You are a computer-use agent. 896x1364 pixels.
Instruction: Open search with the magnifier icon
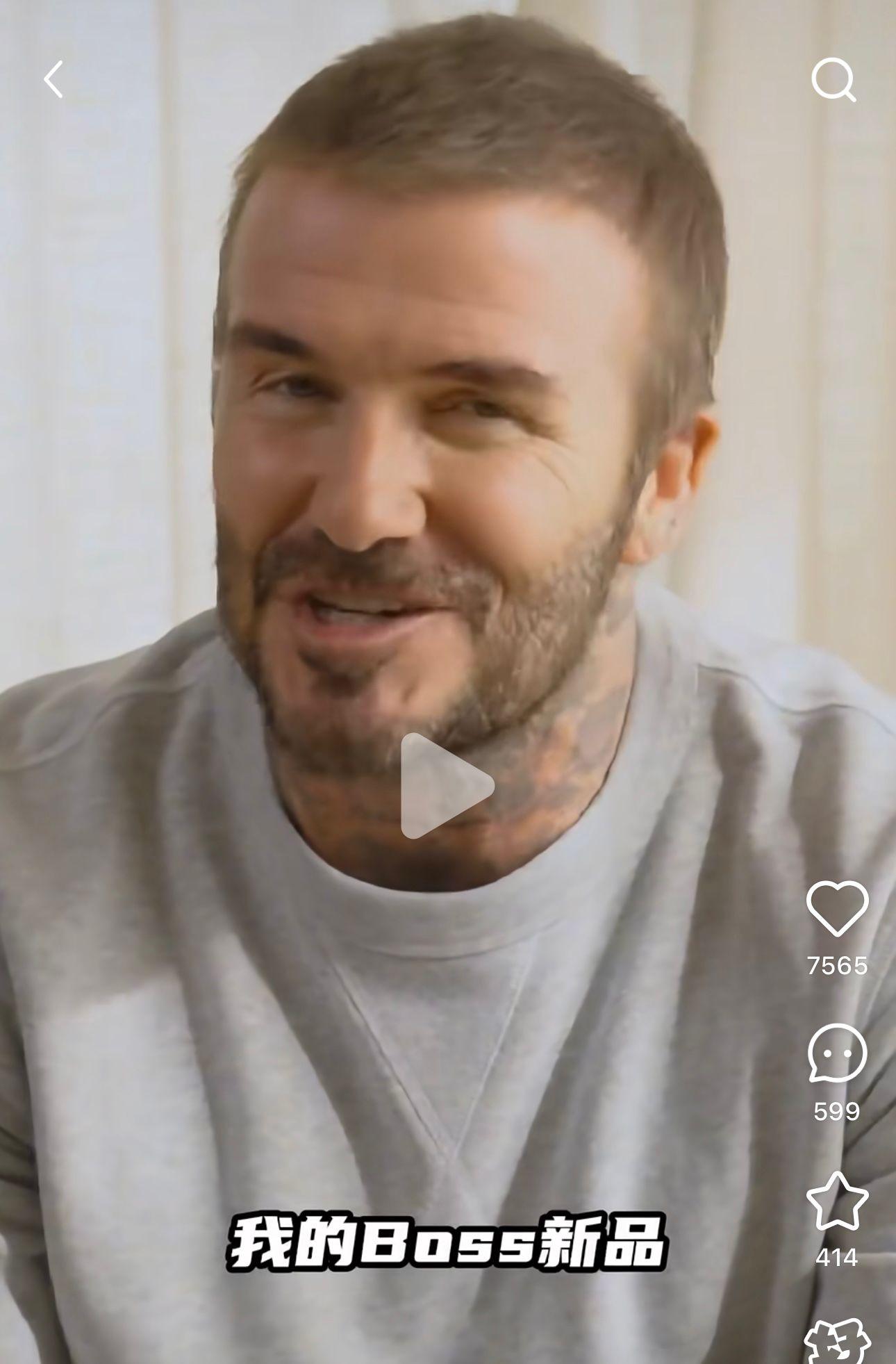pyautogui.click(x=833, y=79)
